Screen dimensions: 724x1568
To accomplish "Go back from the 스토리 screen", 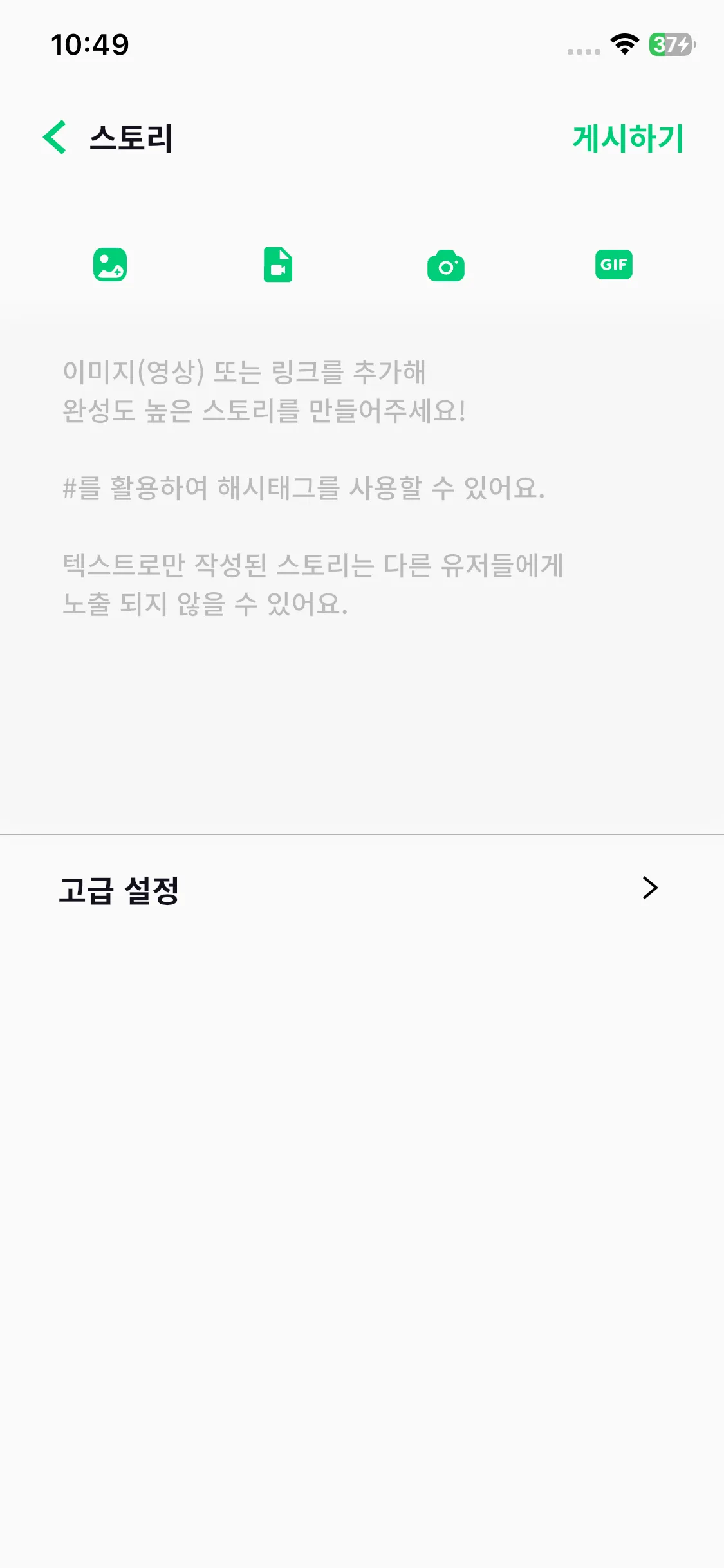I will click(55, 138).
